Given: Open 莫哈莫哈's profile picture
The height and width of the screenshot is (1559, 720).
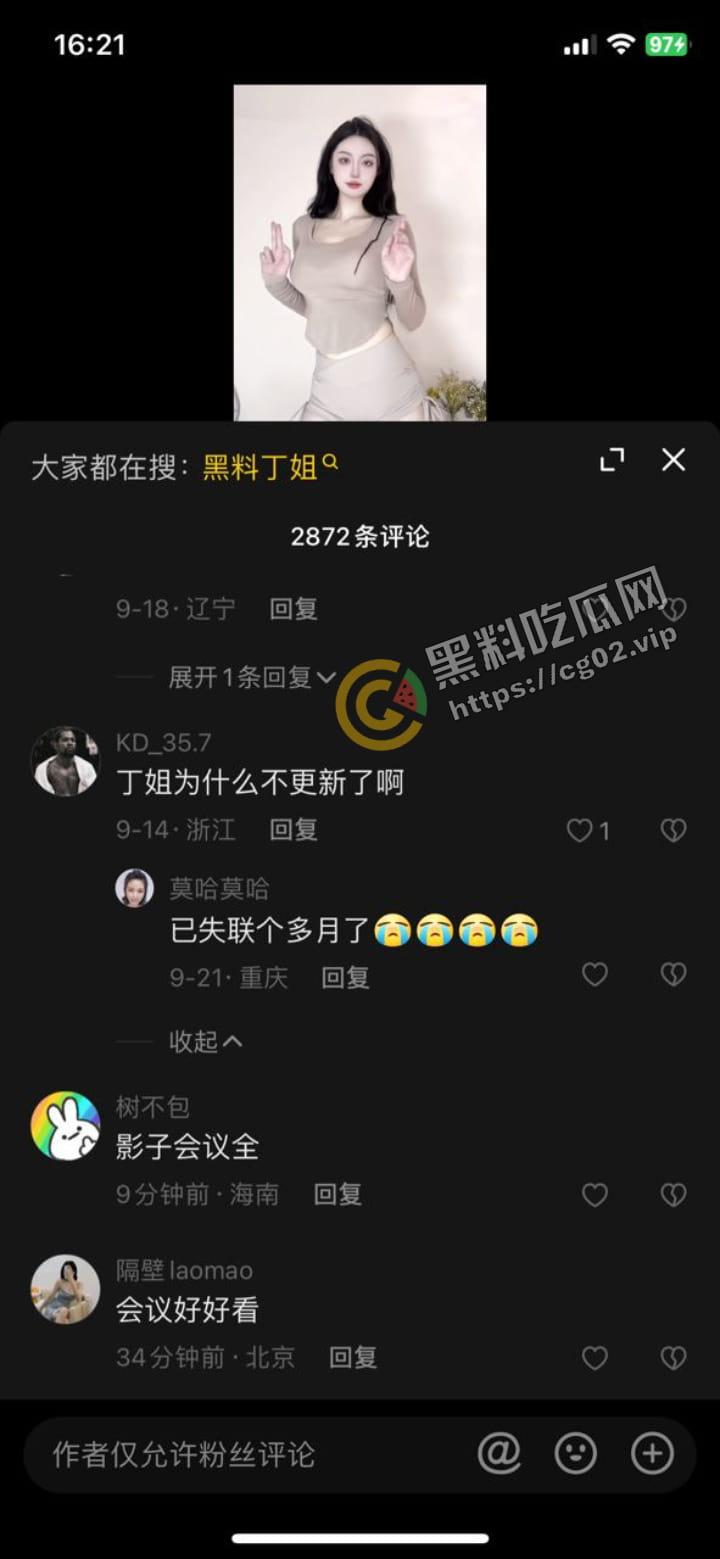Looking at the screenshot, I should (x=136, y=888).
